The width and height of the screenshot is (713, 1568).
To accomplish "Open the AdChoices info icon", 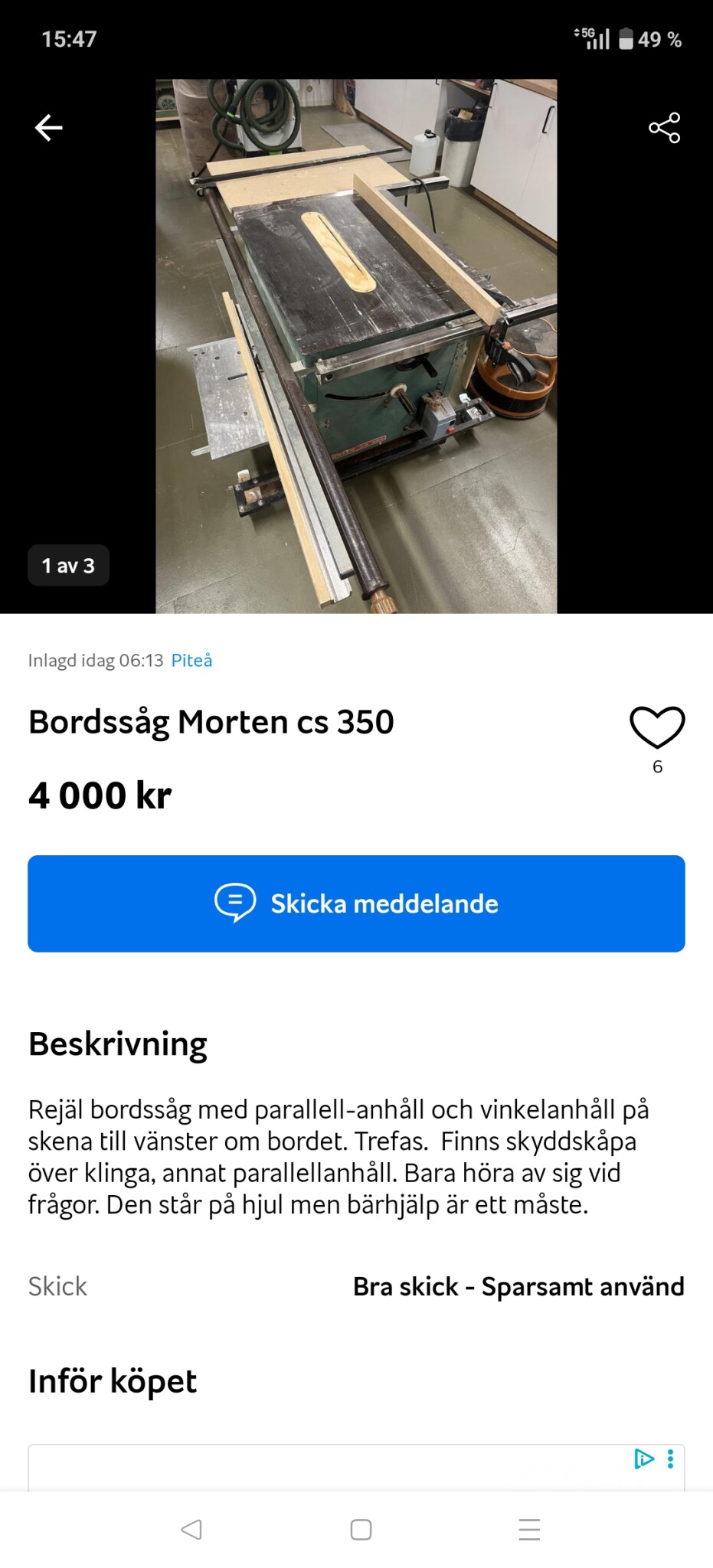I will point(644,1459).
